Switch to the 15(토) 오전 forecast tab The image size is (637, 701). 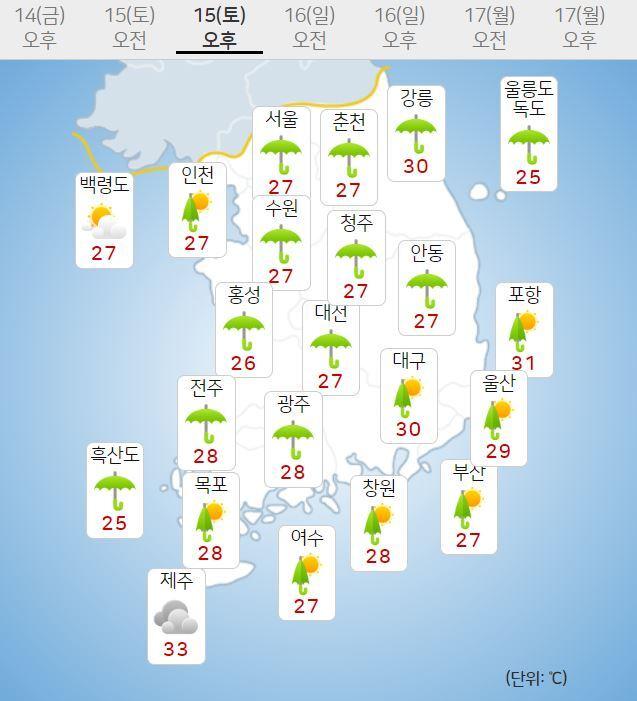pos(129,28)
